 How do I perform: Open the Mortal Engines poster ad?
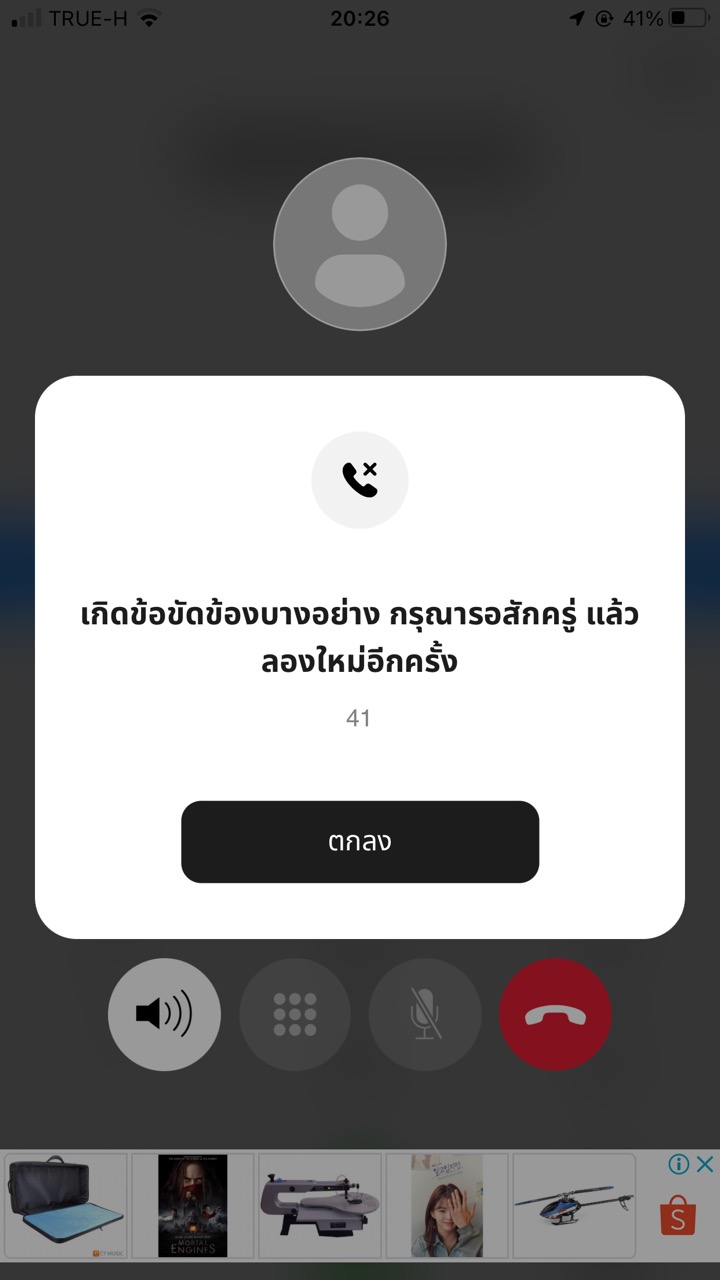tap(193, 1205)
